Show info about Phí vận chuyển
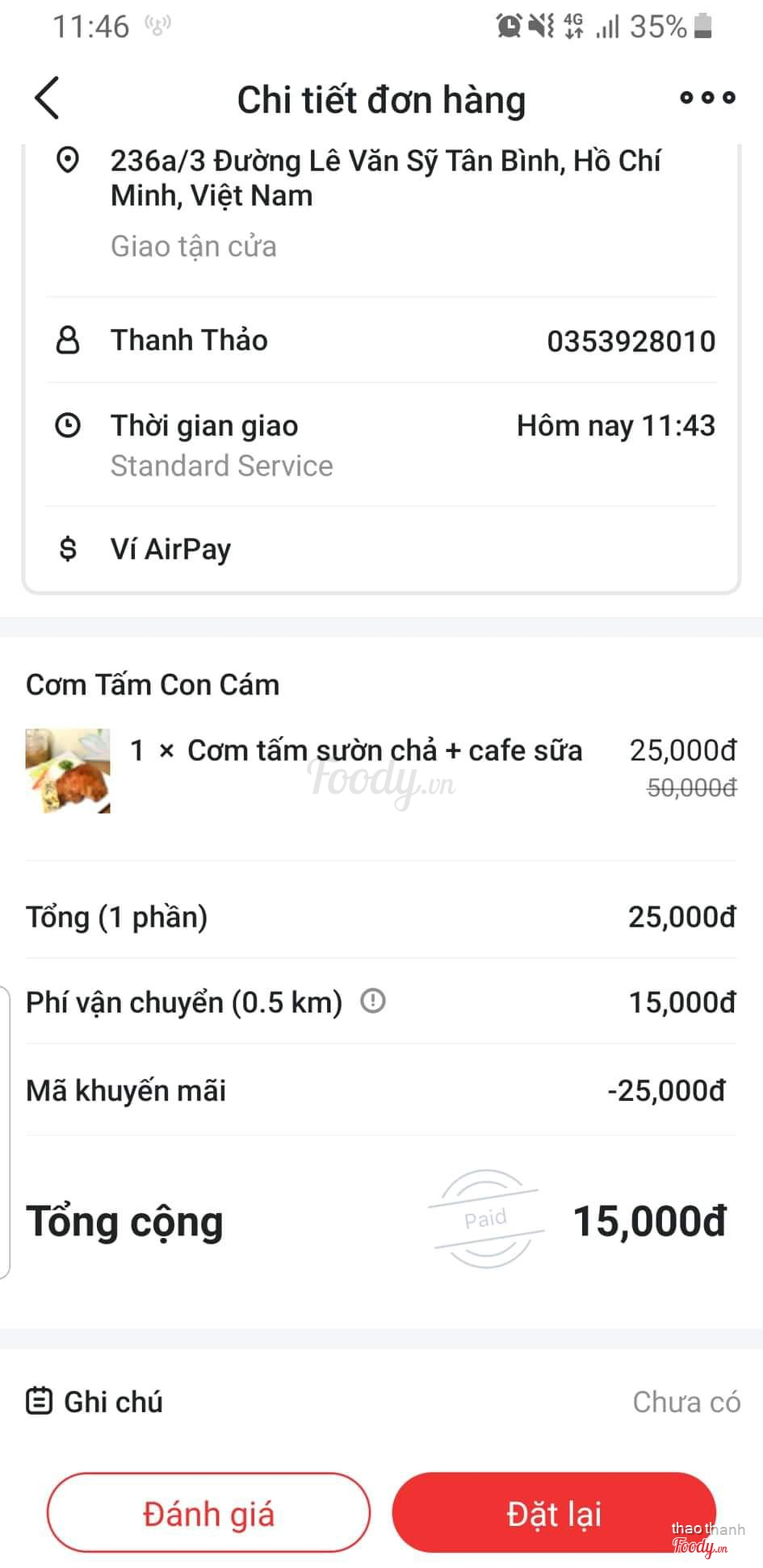The width and height of the screenshot is (763, 1568). click(373, 1001)
